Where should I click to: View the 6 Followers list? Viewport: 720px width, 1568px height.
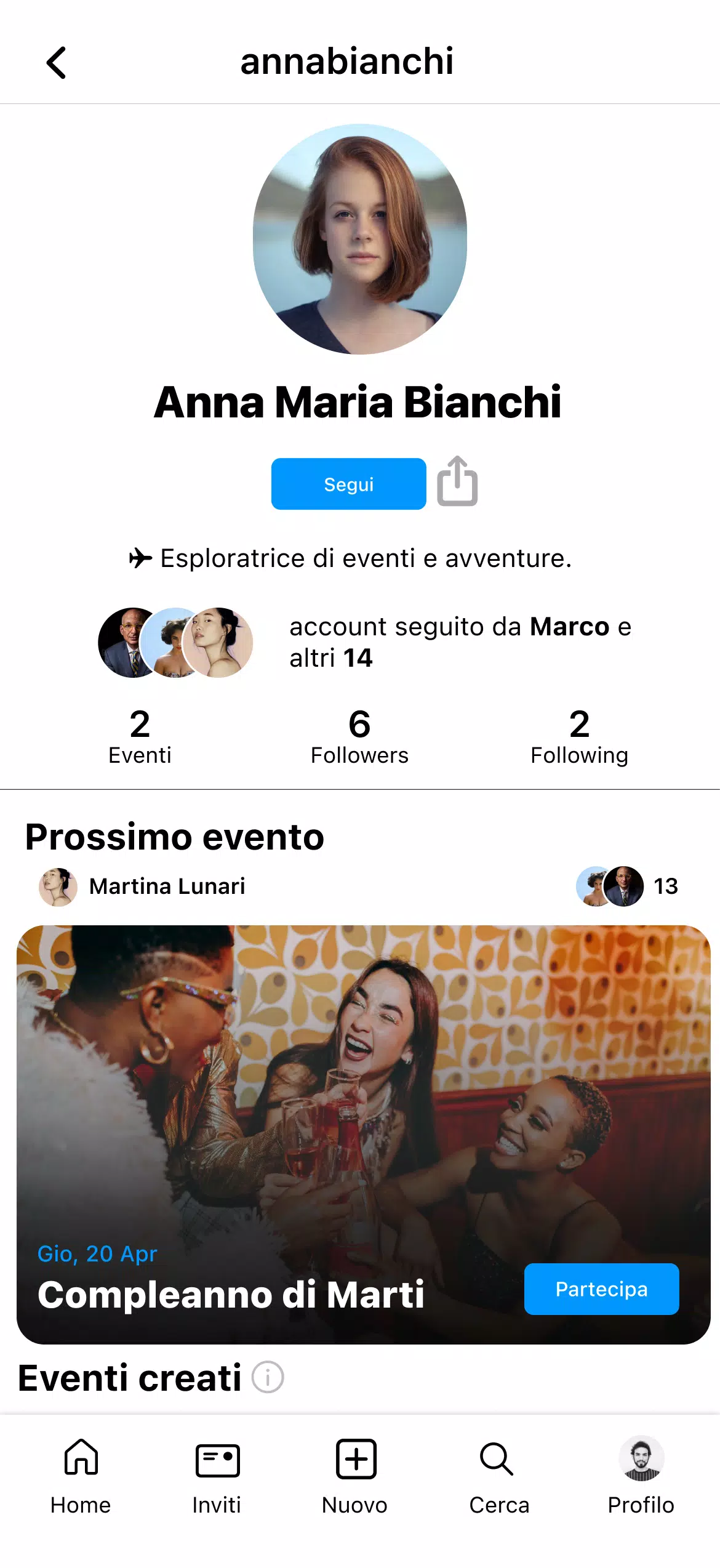[x=359, y=737]
